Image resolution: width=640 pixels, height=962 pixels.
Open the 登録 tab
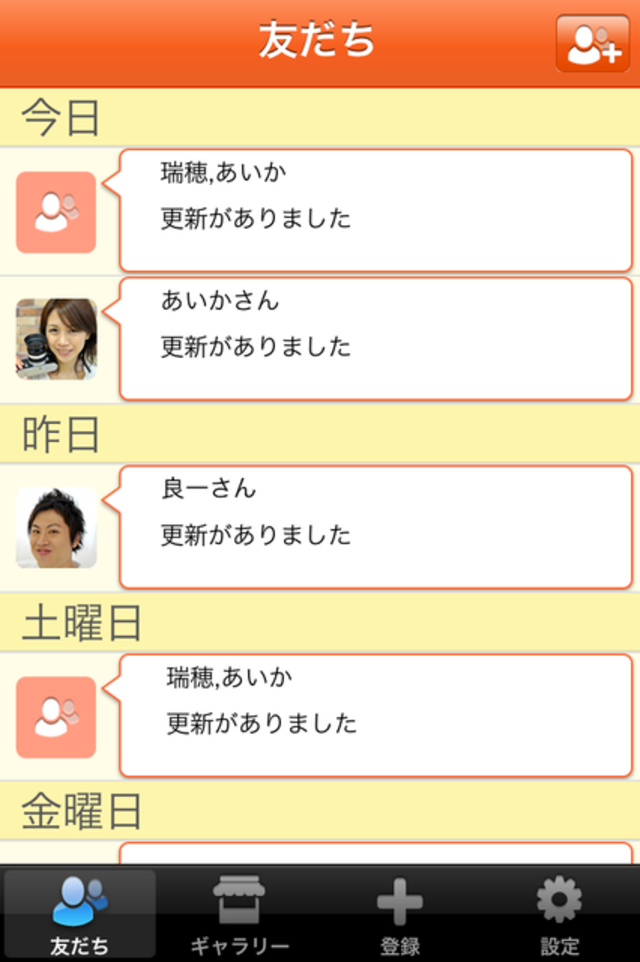400,914
